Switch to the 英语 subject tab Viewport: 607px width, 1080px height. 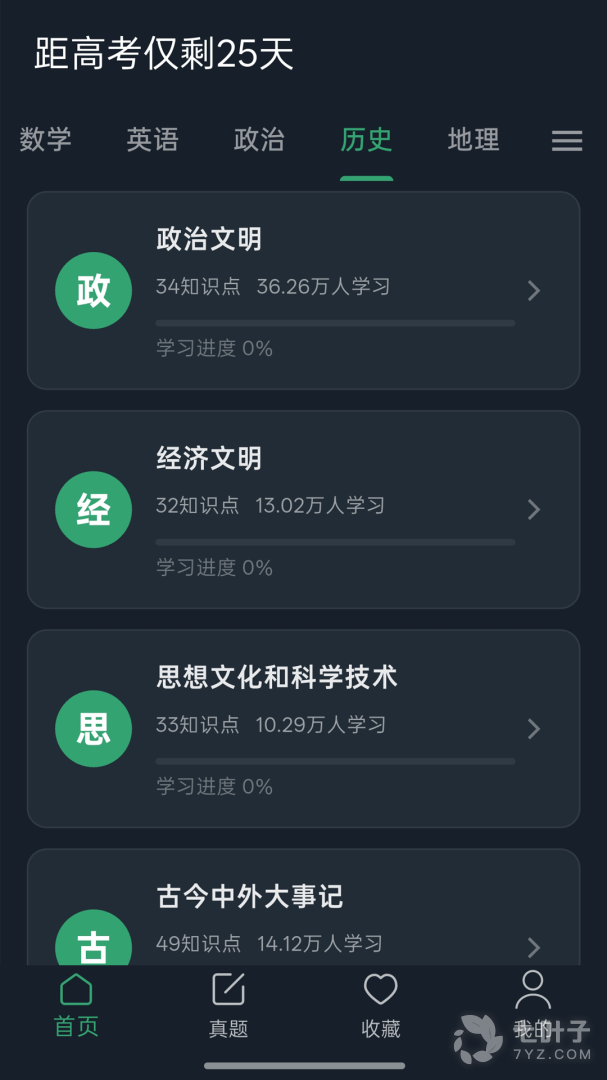[152, 140]
